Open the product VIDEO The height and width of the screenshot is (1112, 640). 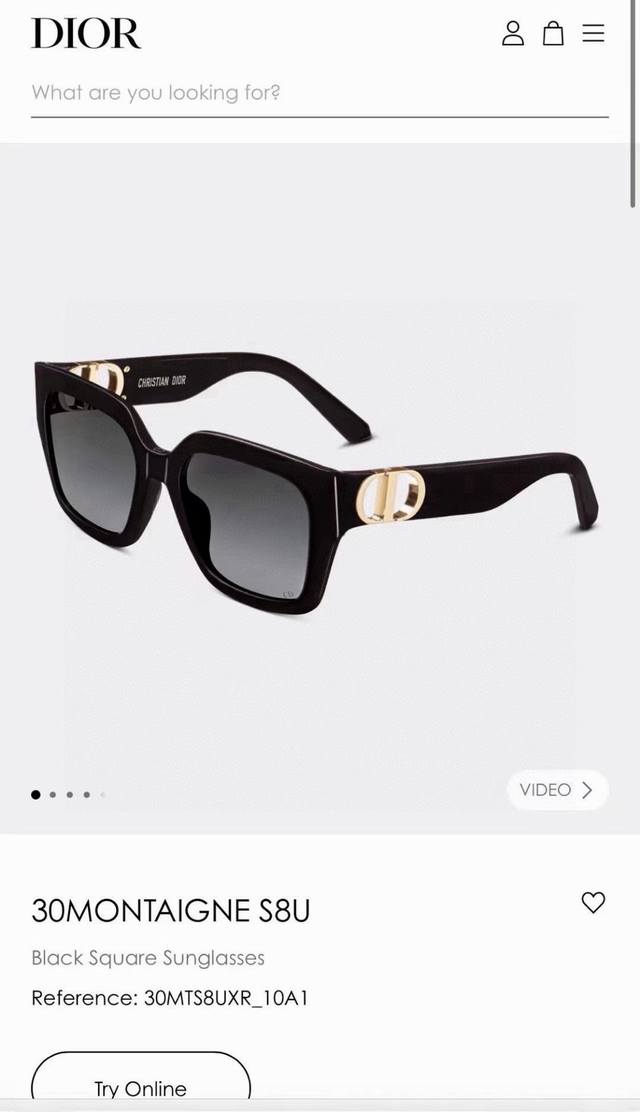click(557, 790)
